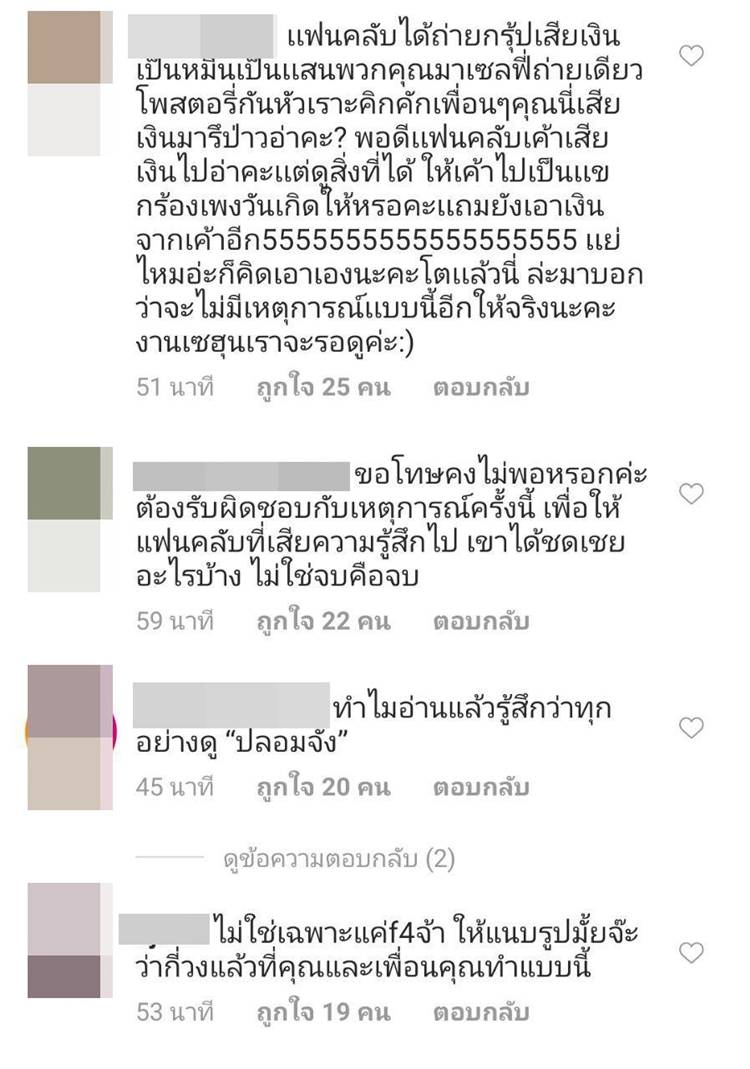
Task: Reply to the comment with 19 likes
Action: (480, 1013)
